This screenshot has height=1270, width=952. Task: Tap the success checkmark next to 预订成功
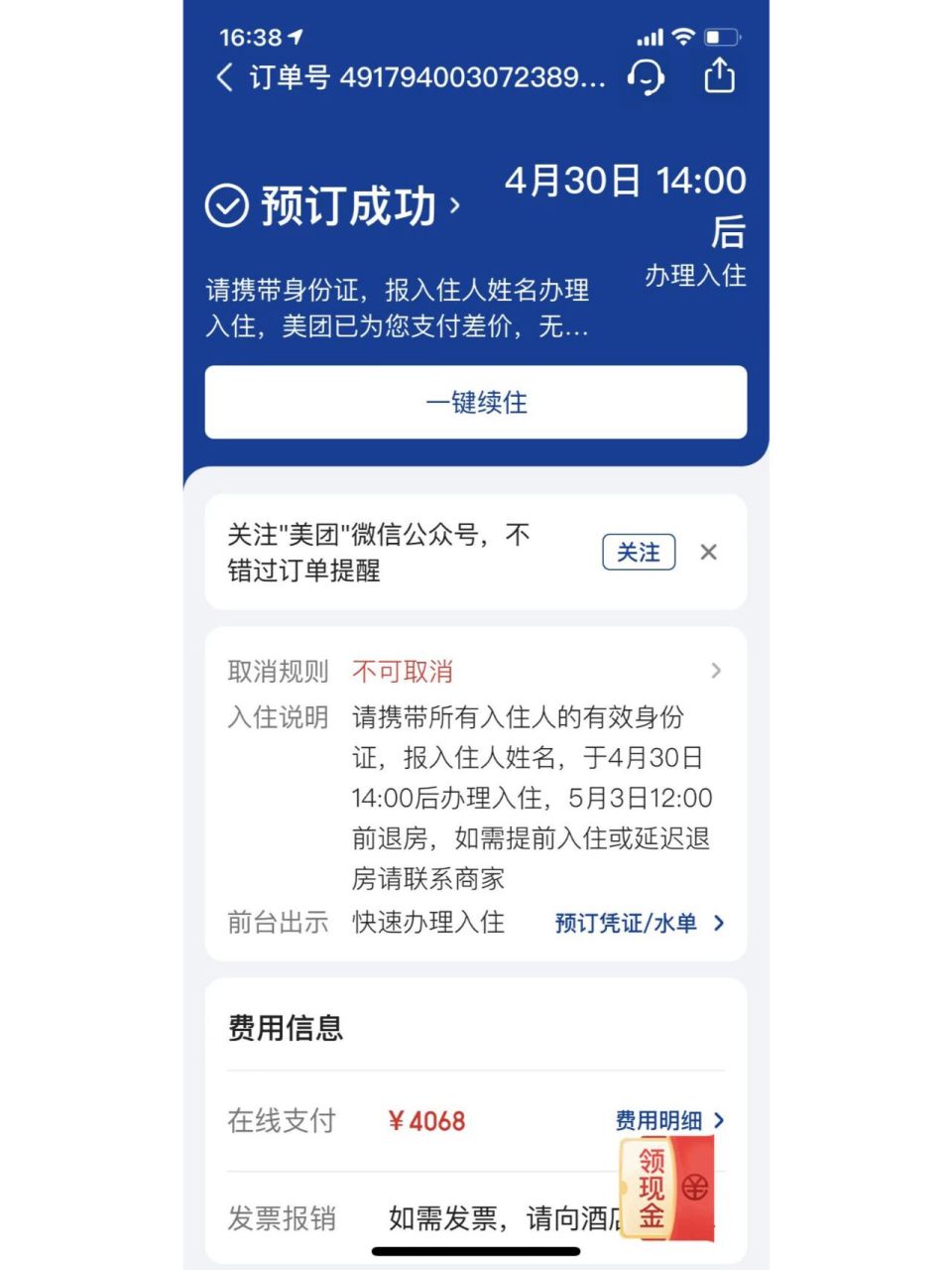[x=226, y=205]
